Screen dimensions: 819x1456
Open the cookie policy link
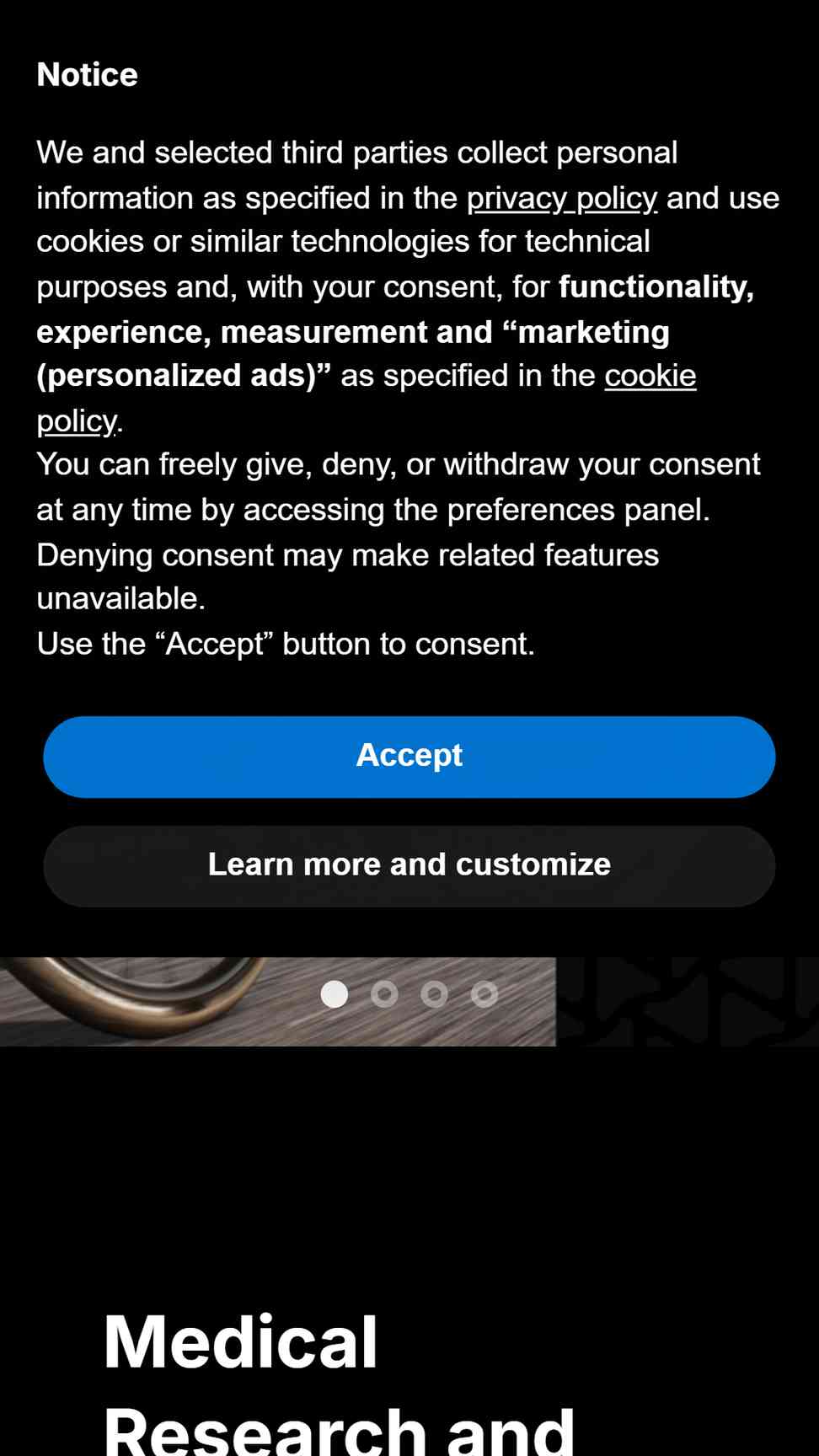[x=650, y=376]
